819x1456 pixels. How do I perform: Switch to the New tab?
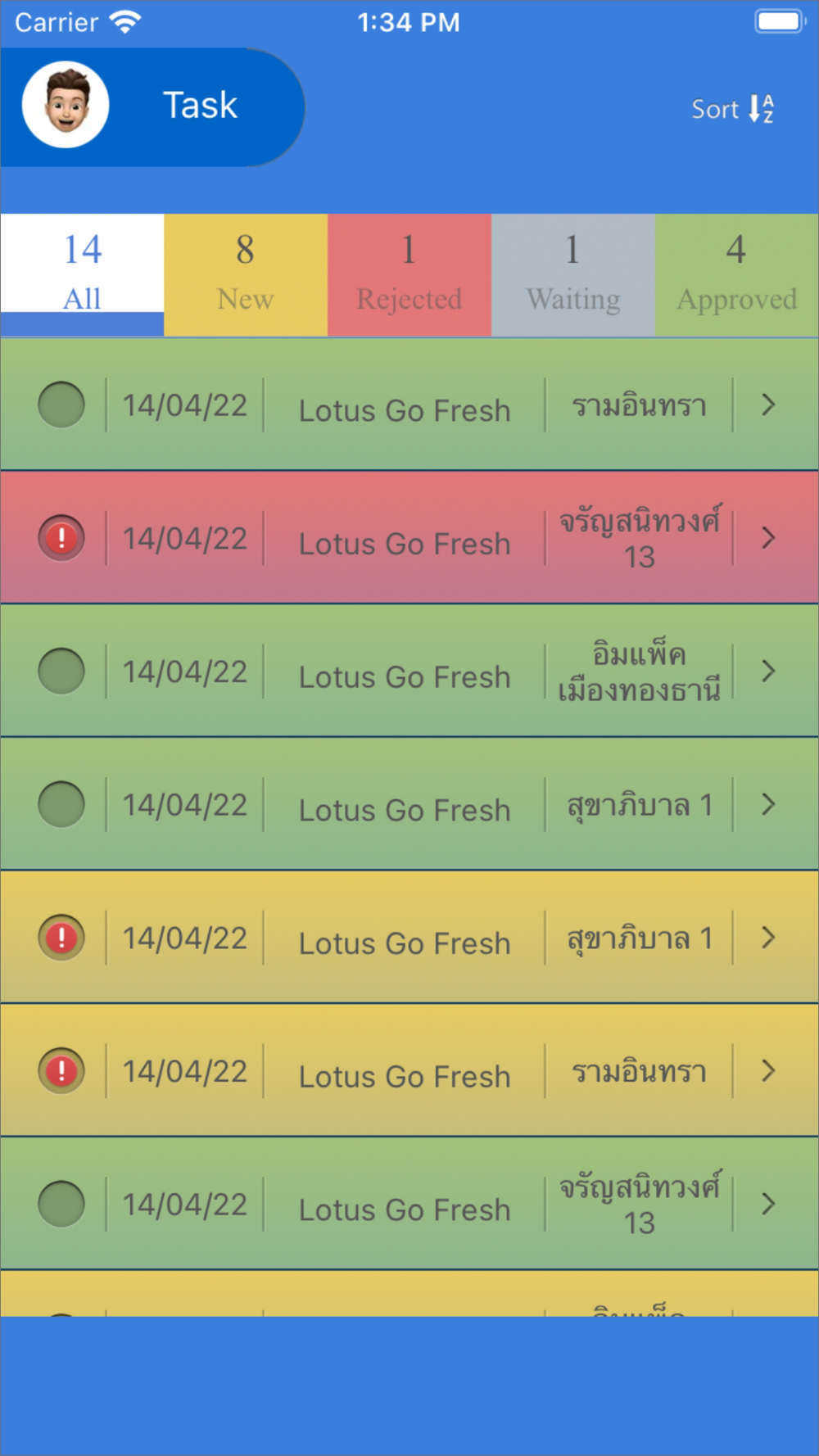[x=246, y=274]
